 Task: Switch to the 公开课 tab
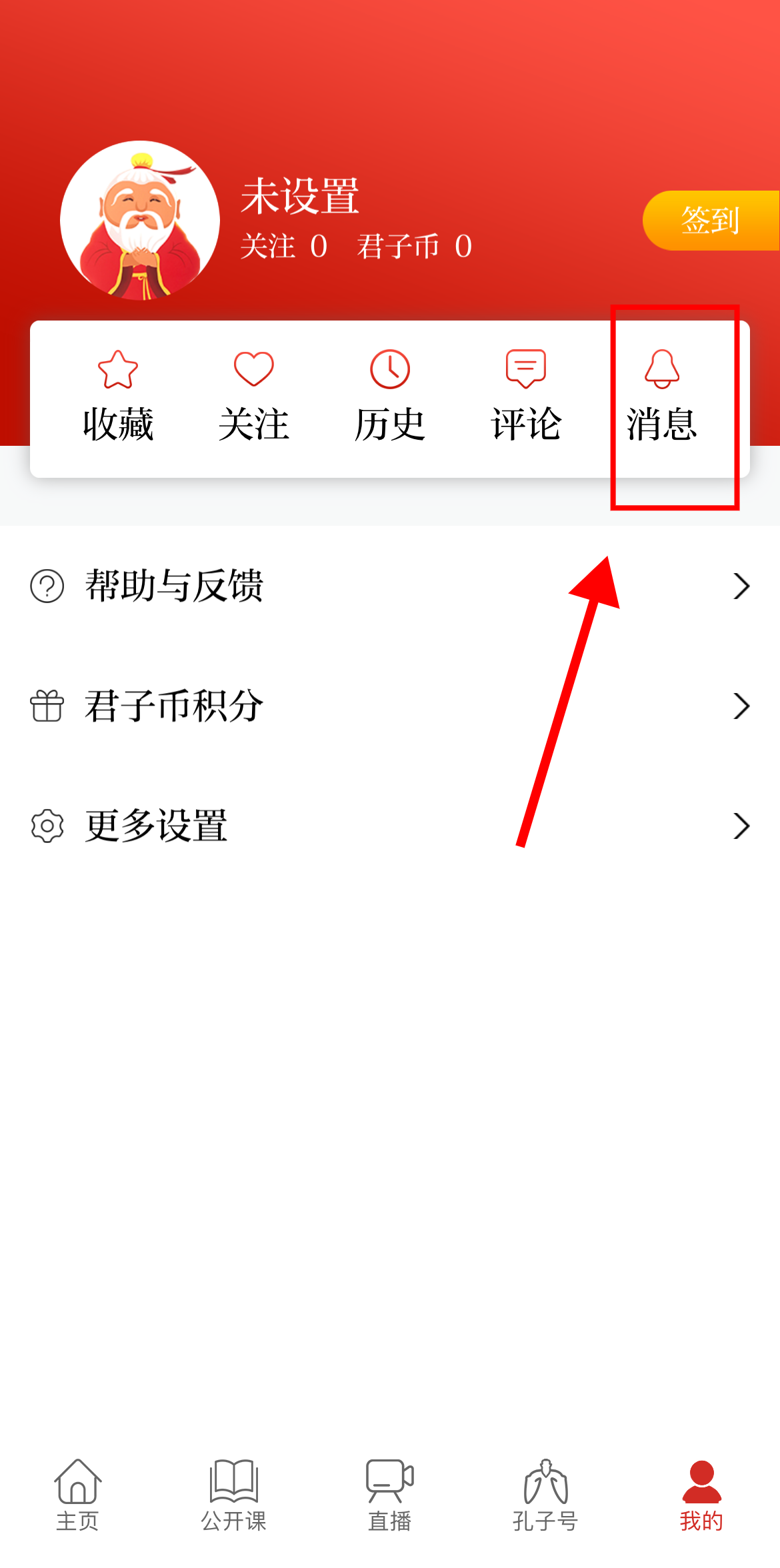click(x=234, y=1495)
